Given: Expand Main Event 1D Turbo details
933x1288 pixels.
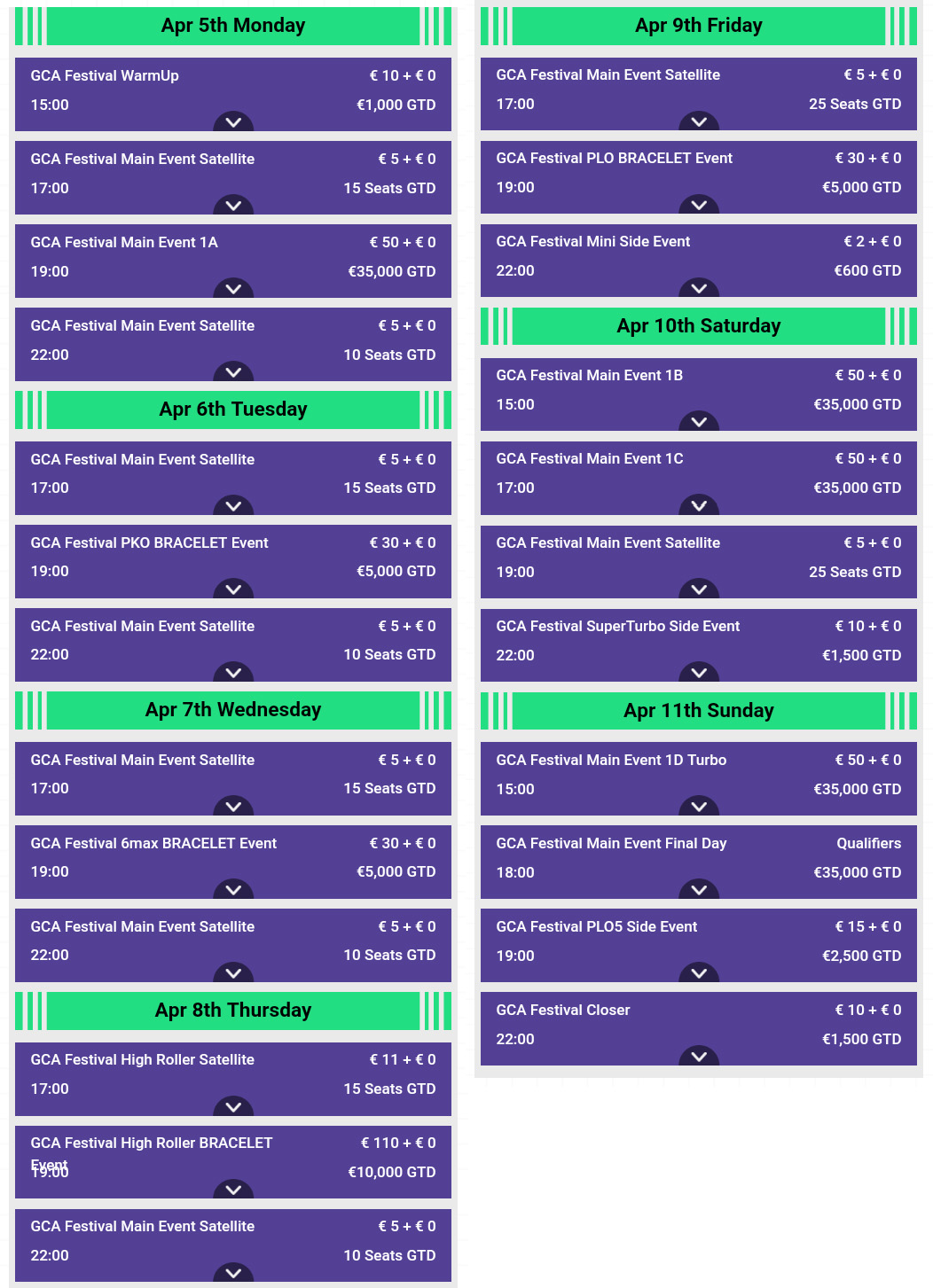Looking at the screenshot, I should point(699,807).
